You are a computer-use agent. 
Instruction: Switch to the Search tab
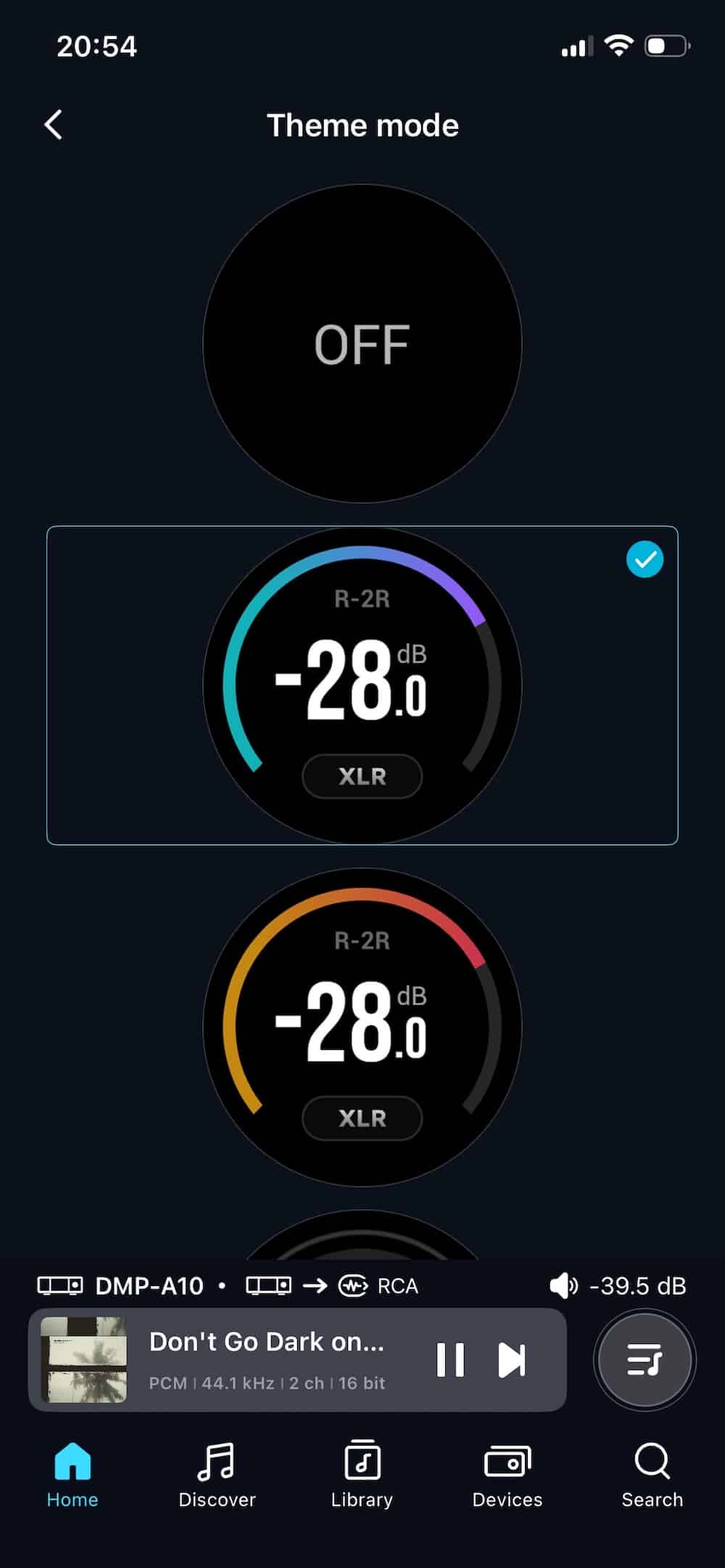pos(652,1475)
